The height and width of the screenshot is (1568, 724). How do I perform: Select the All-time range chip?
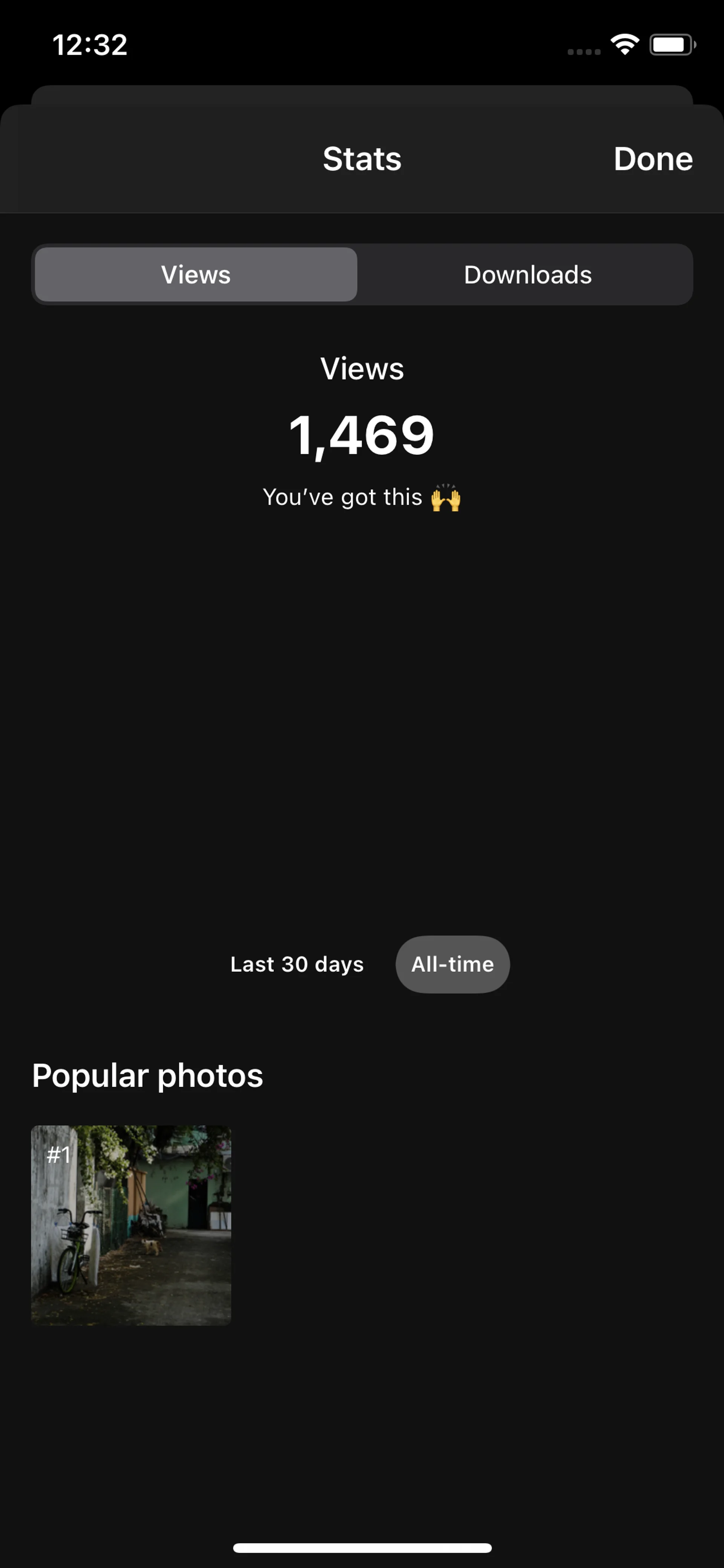click(452, 964)
